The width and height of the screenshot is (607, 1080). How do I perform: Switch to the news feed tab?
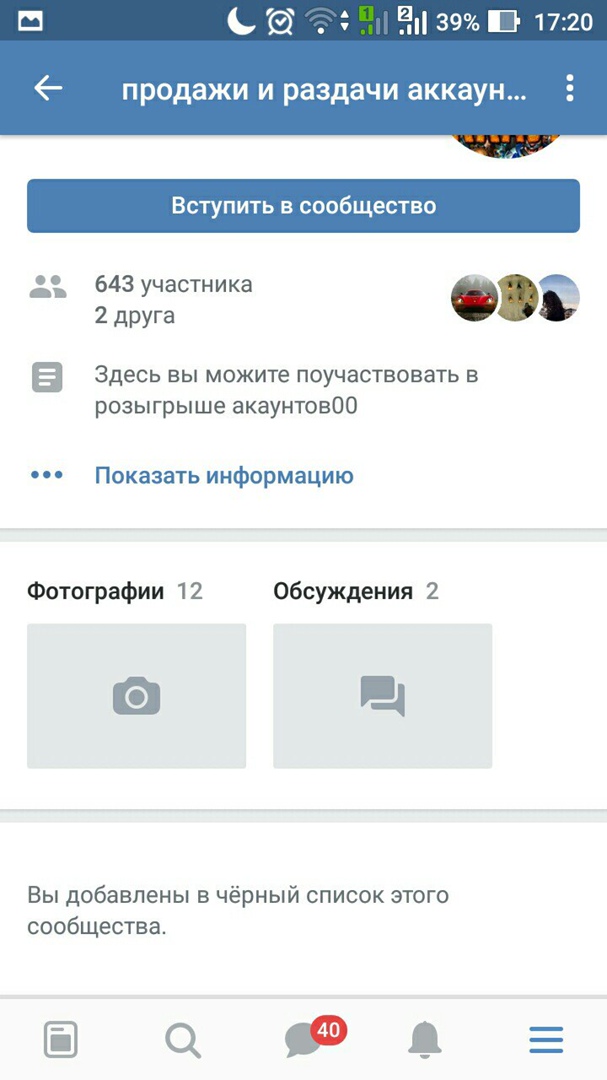pos(60,1040)
